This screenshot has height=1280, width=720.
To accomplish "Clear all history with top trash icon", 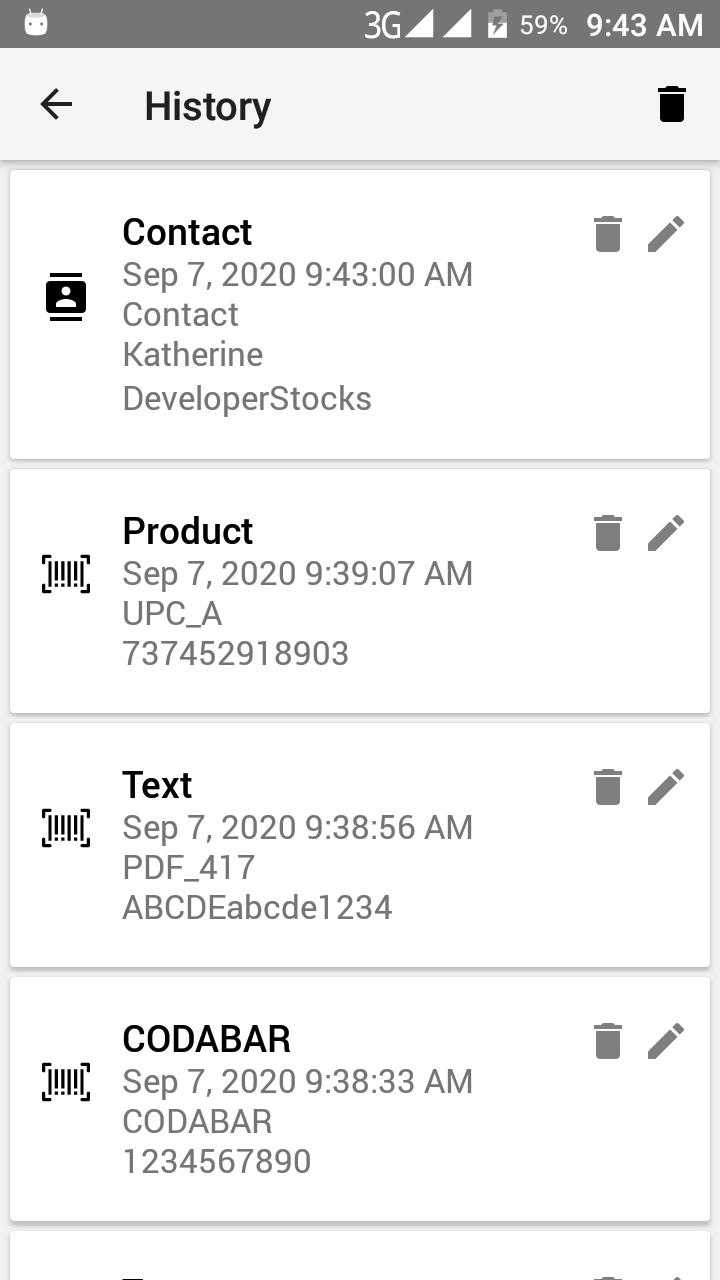I will (672, 104).
